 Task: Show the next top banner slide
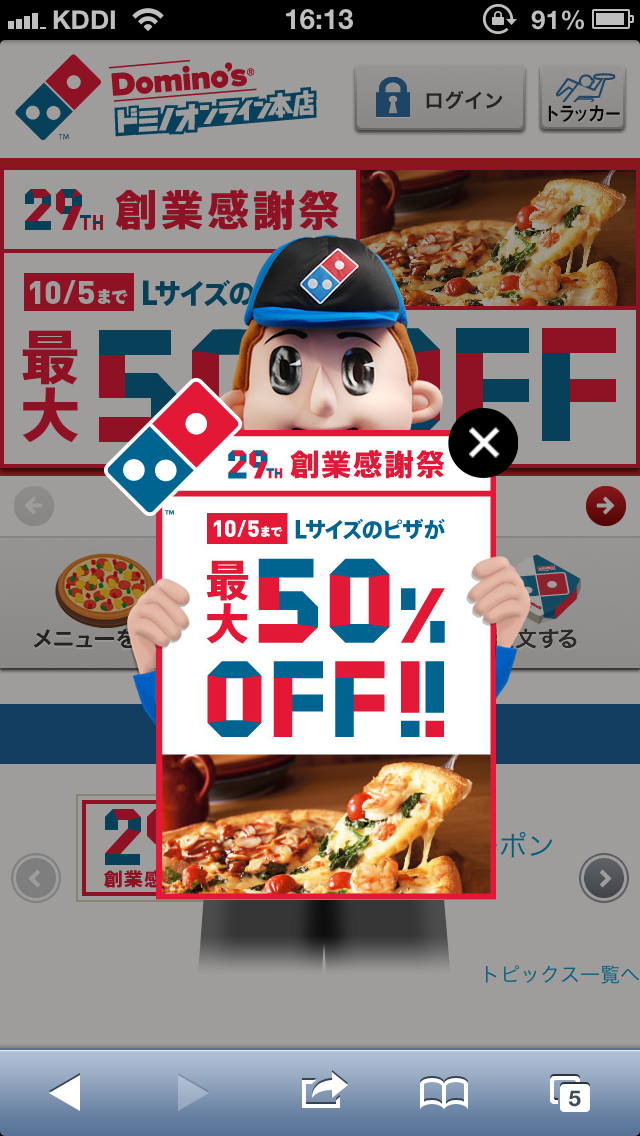pos(605,506)
